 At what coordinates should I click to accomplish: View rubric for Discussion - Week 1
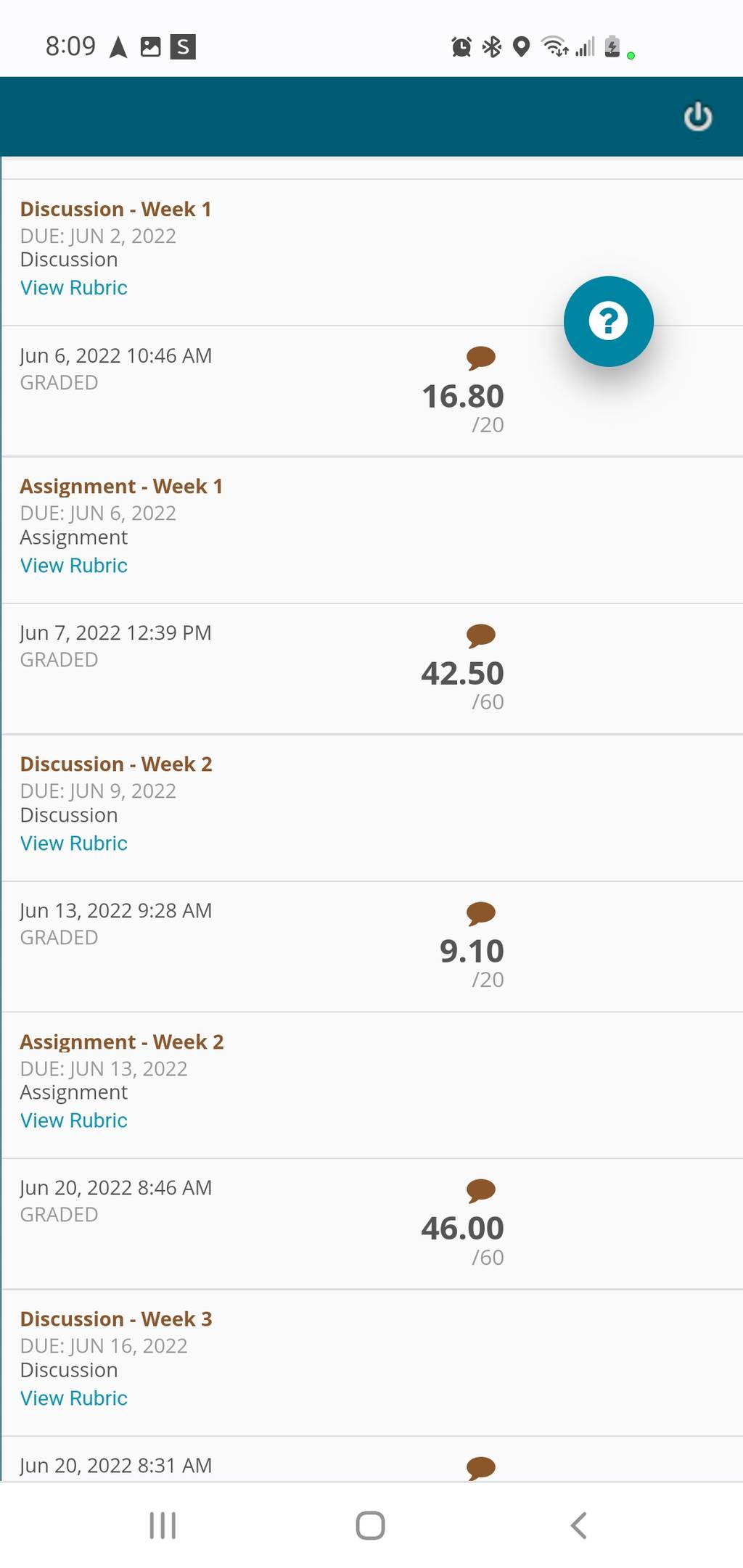(x=74, y=288)
